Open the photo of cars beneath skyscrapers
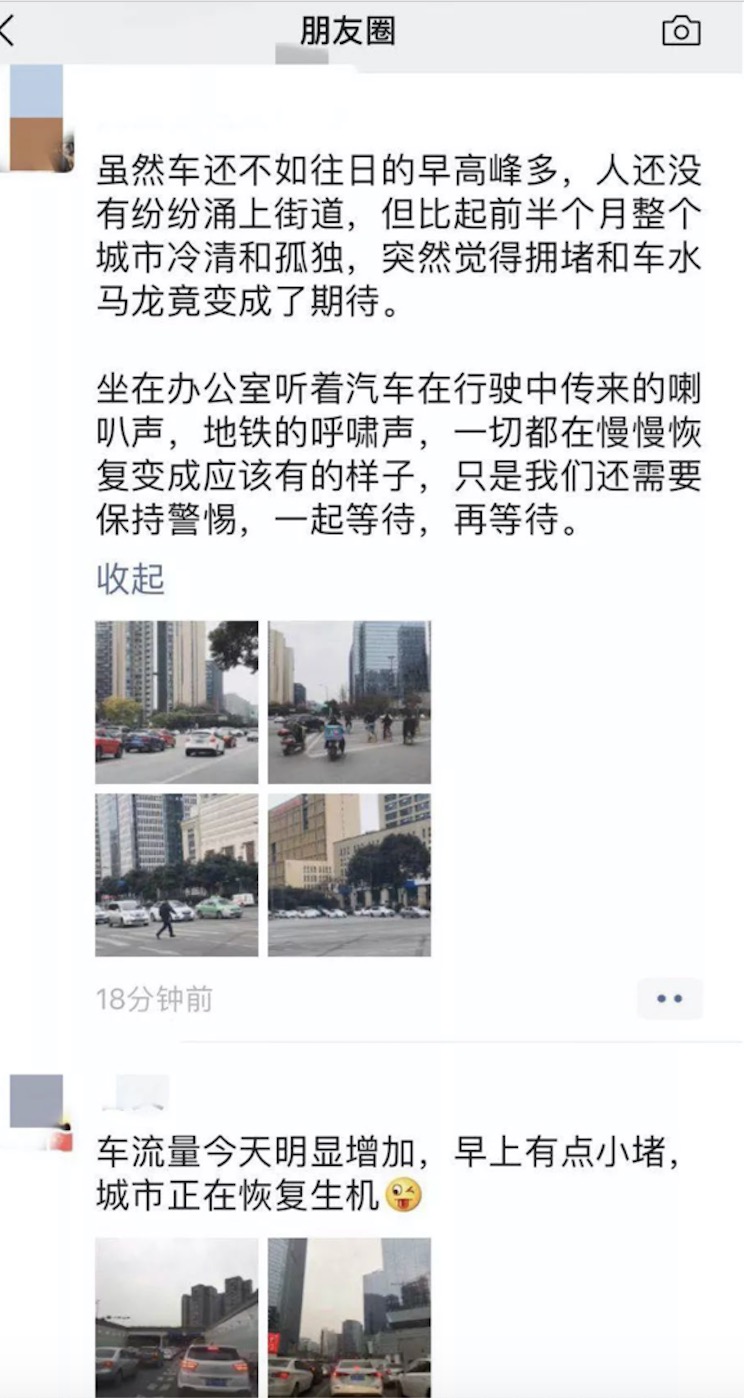 349,1317
